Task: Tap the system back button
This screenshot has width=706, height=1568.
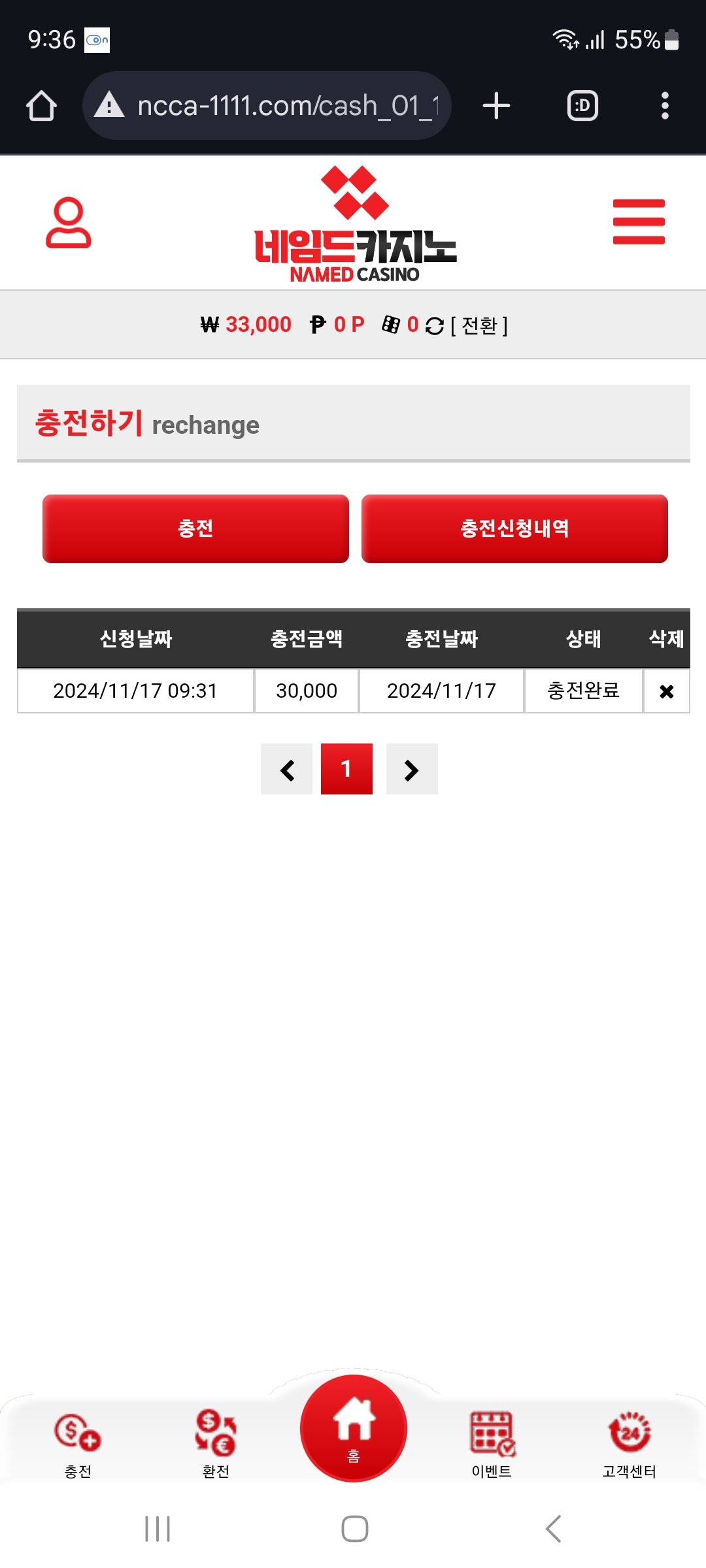Action: point(553,1529)
